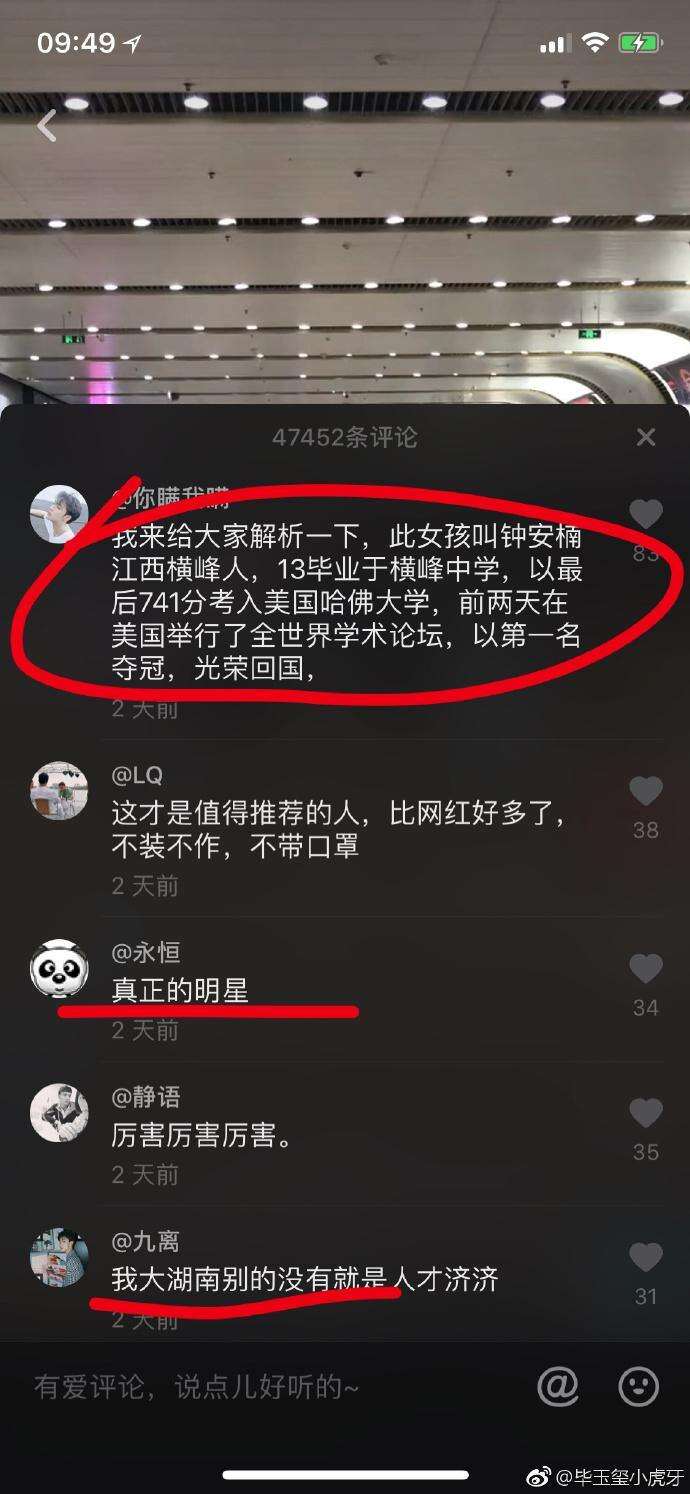Open LQ's profile avatar

[x=59, y=792]
